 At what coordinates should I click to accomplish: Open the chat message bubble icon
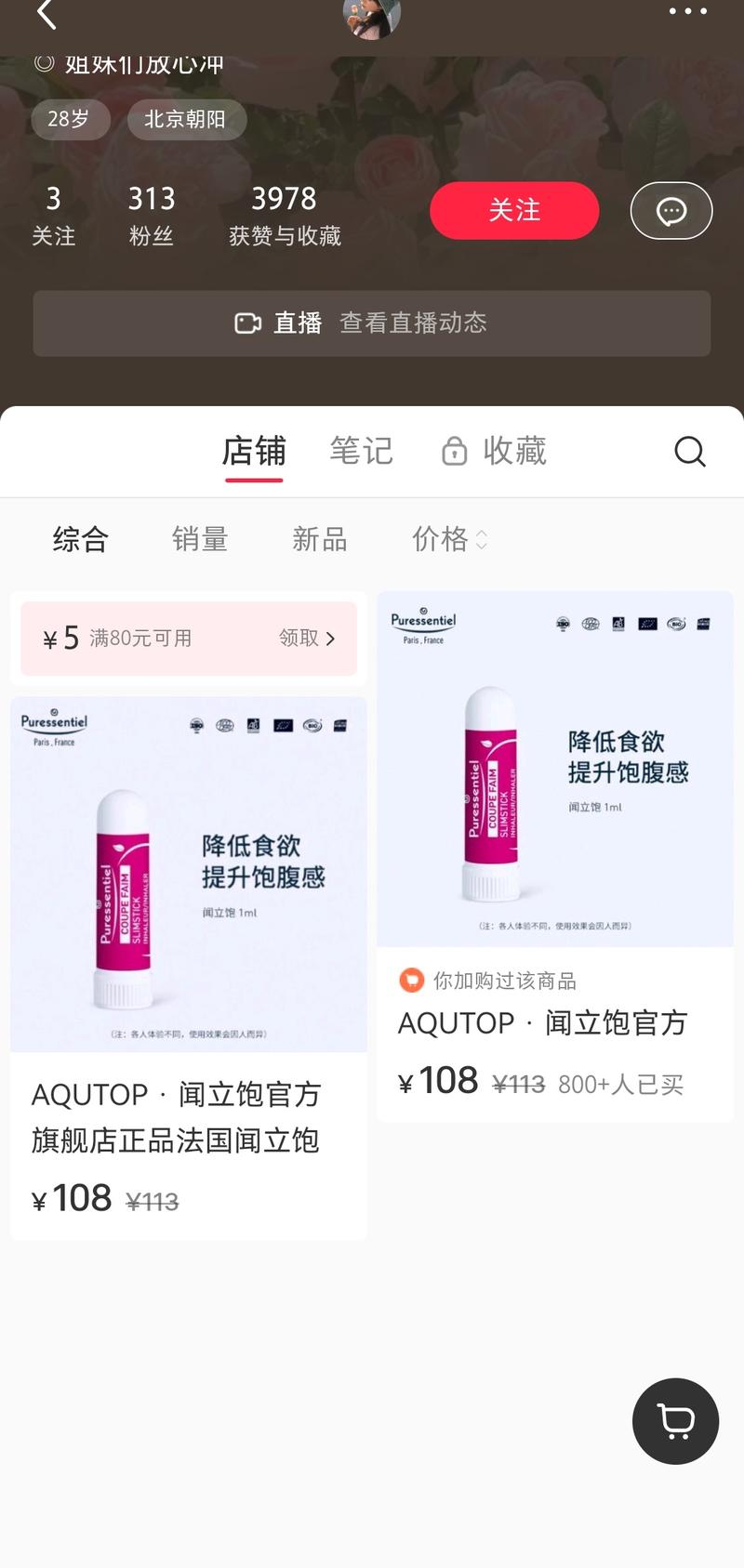[x=671, y=211]
